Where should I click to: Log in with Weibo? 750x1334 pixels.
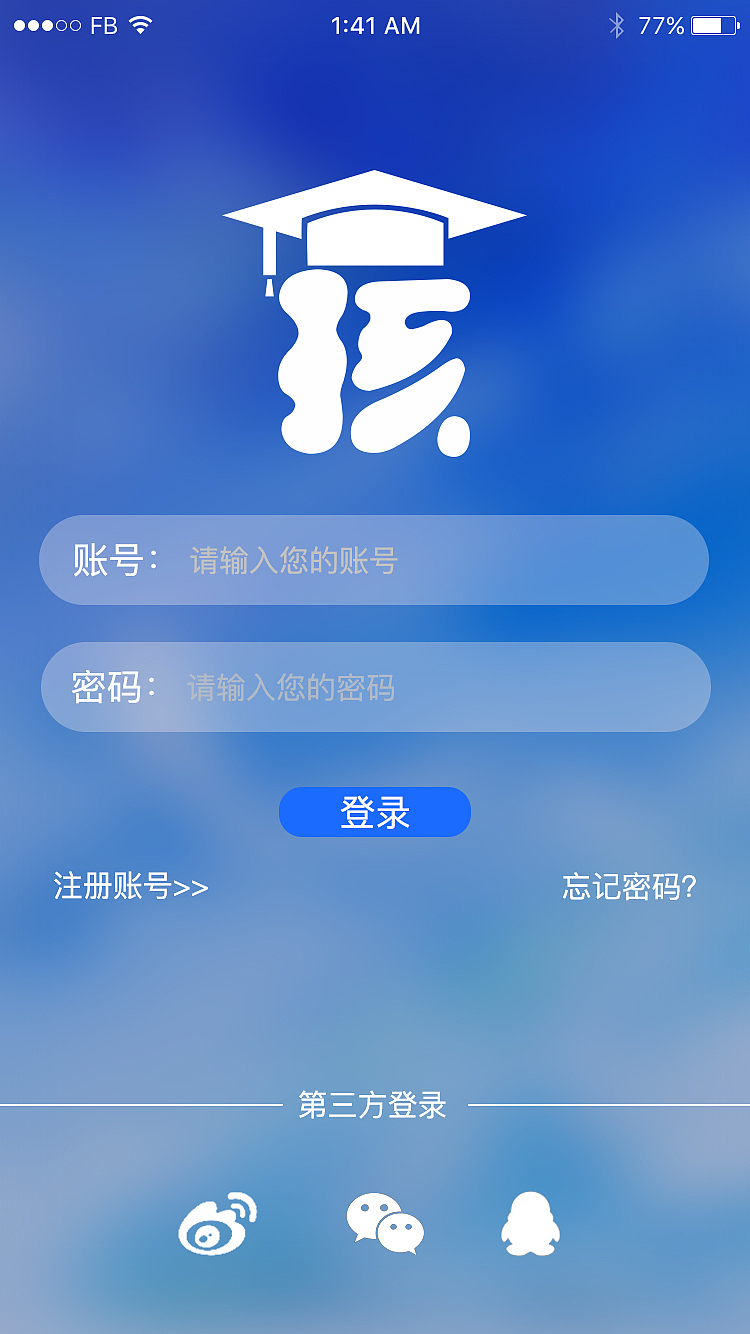(x=217, y=1223)
